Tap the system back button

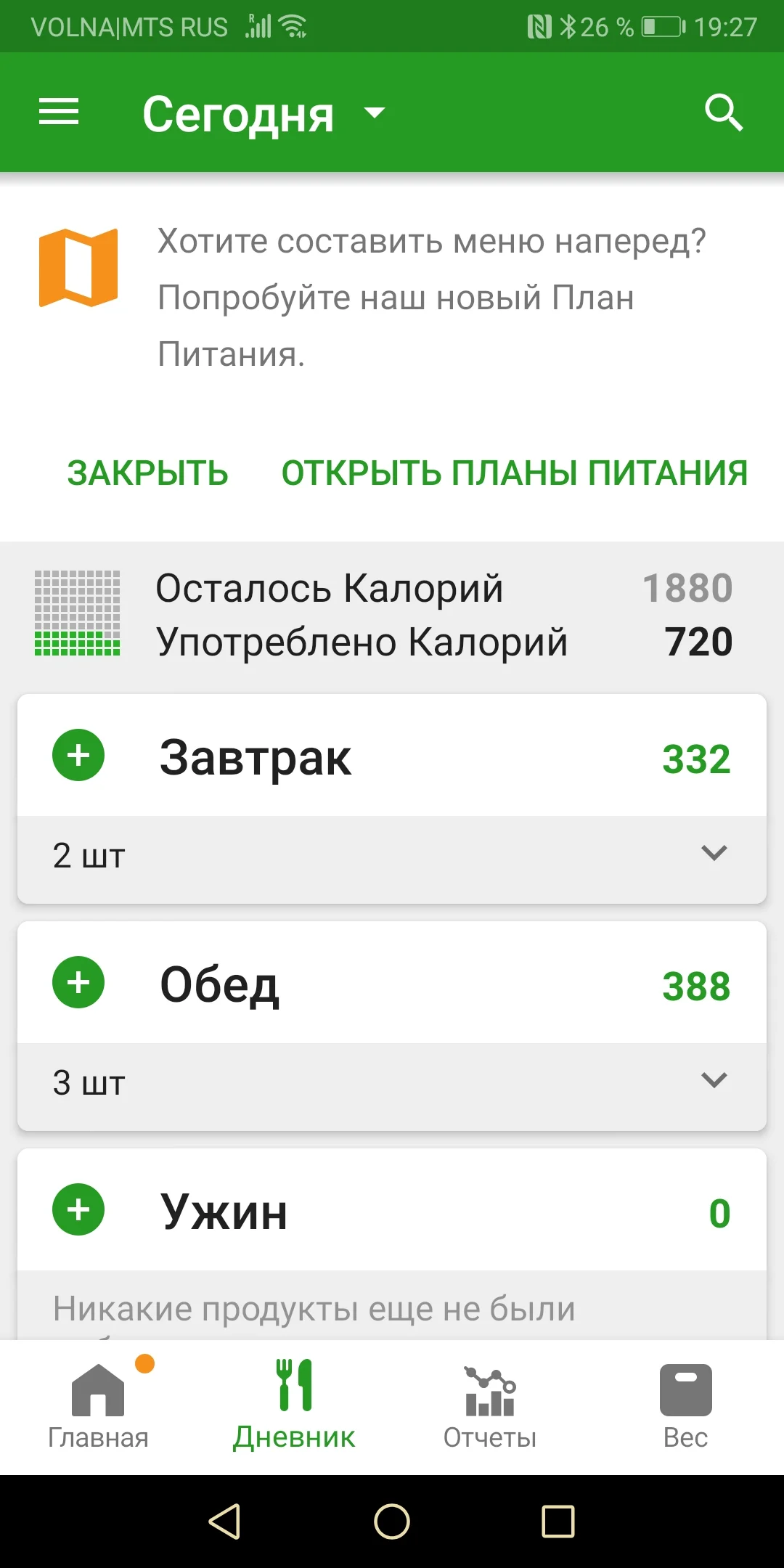tap(224, 1521)
